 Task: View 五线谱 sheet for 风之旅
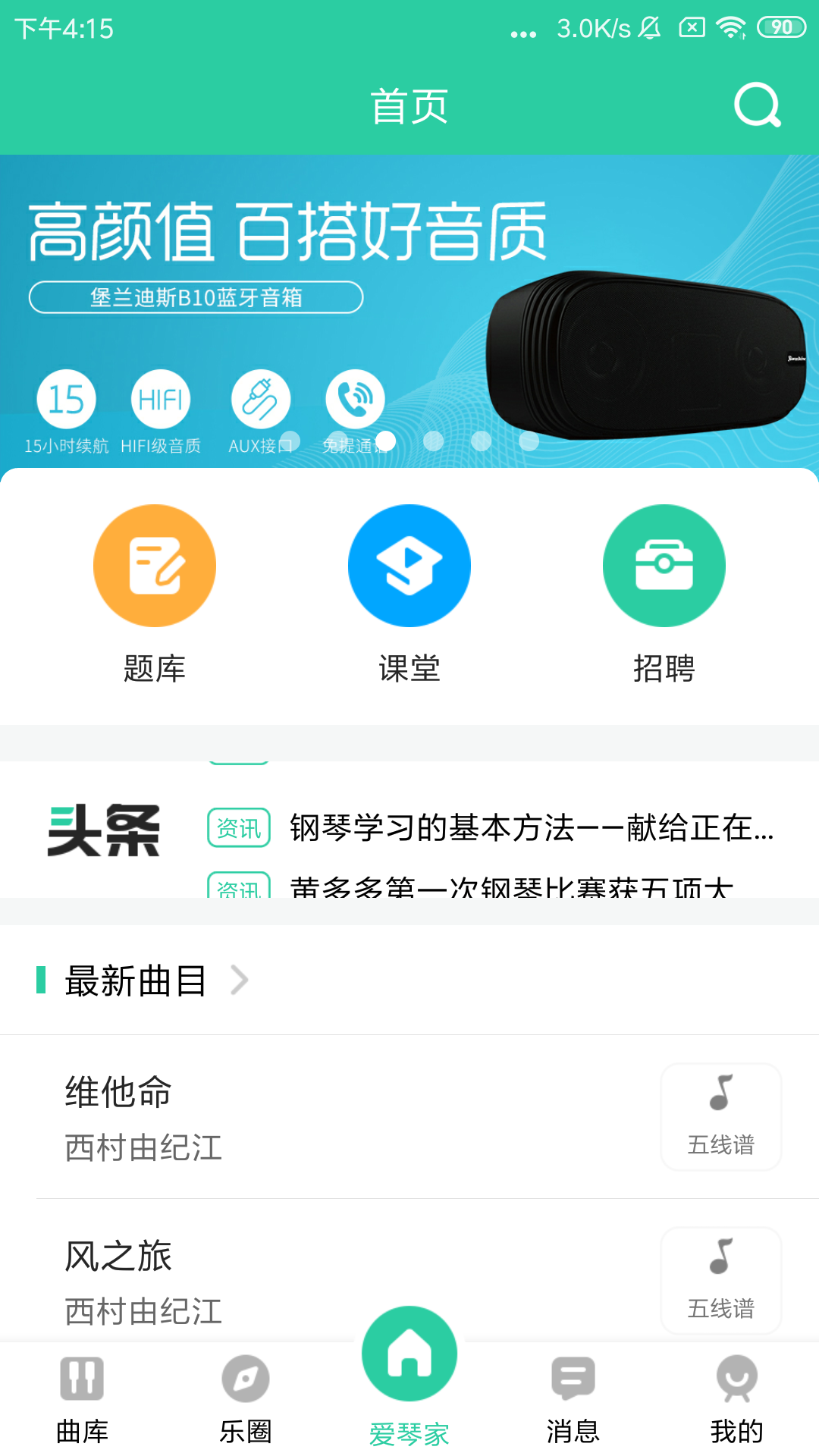click(x=720, y=1280)
